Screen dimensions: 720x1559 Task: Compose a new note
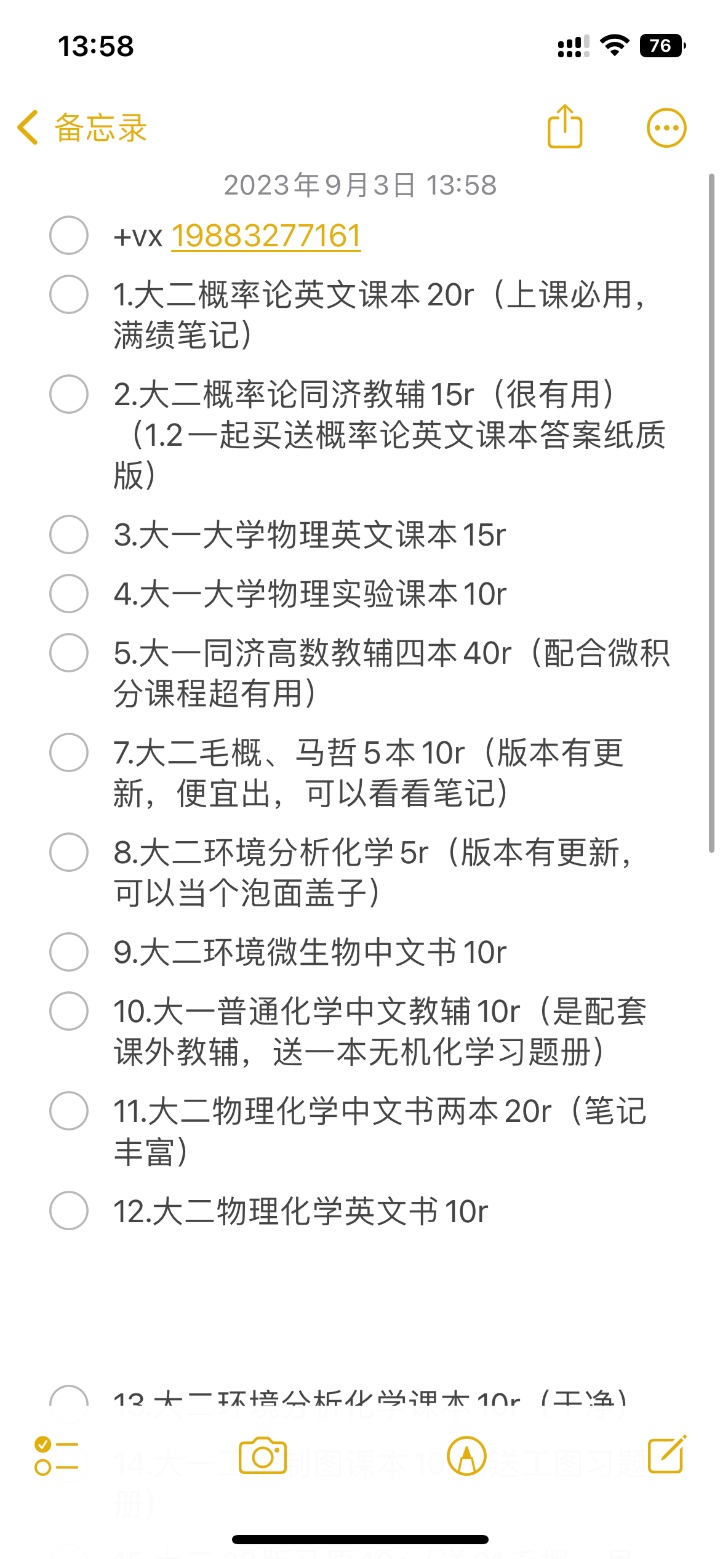point(667,1454)
